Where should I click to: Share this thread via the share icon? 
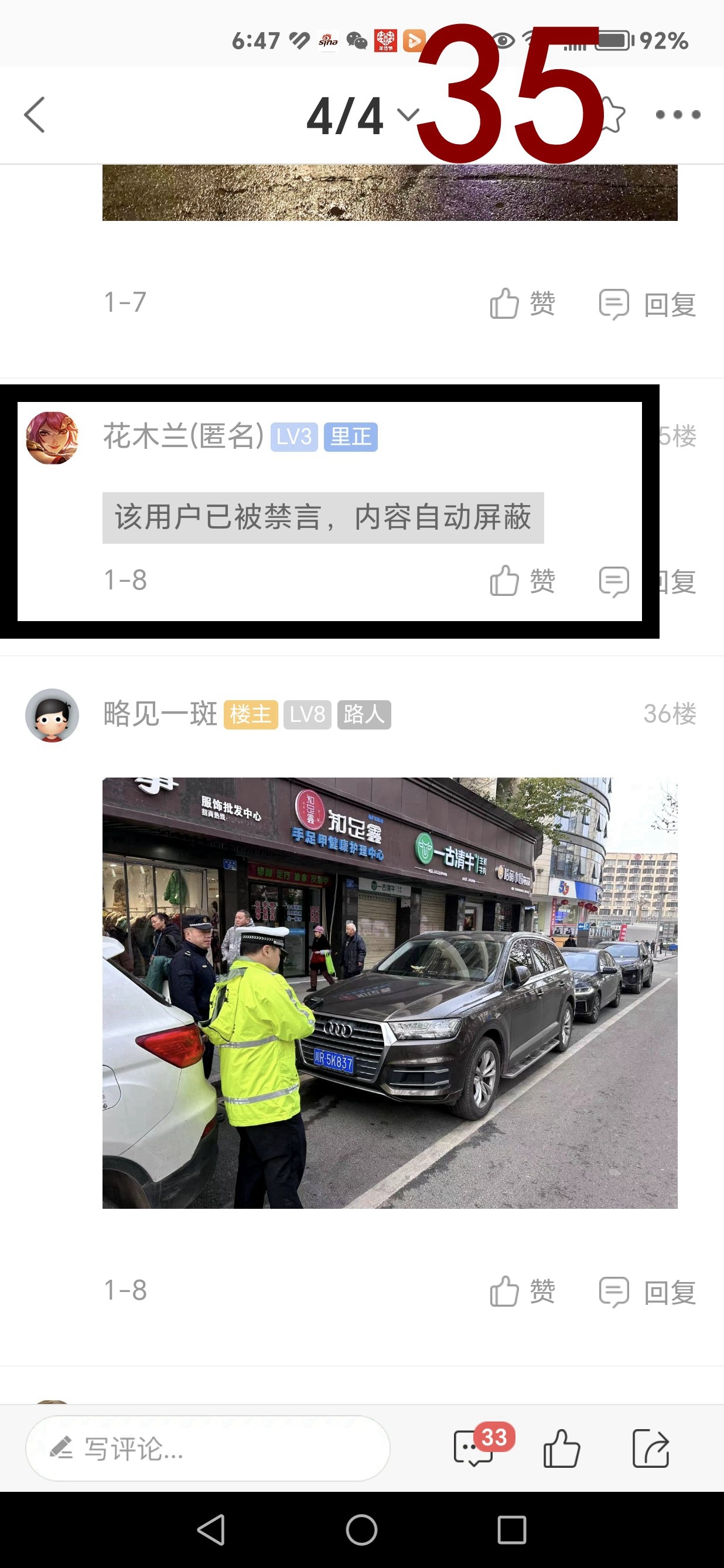pyautogui.click(x=650, y=1448)
